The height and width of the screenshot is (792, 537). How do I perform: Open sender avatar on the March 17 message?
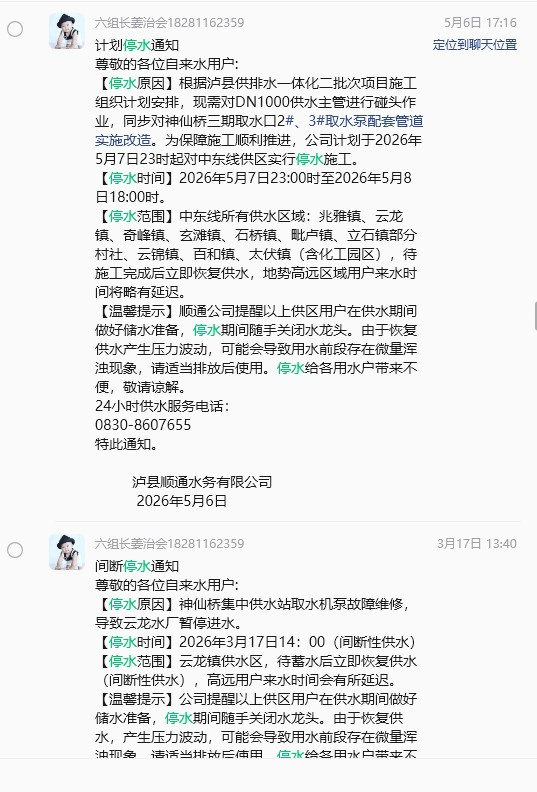tap(67, 552)
